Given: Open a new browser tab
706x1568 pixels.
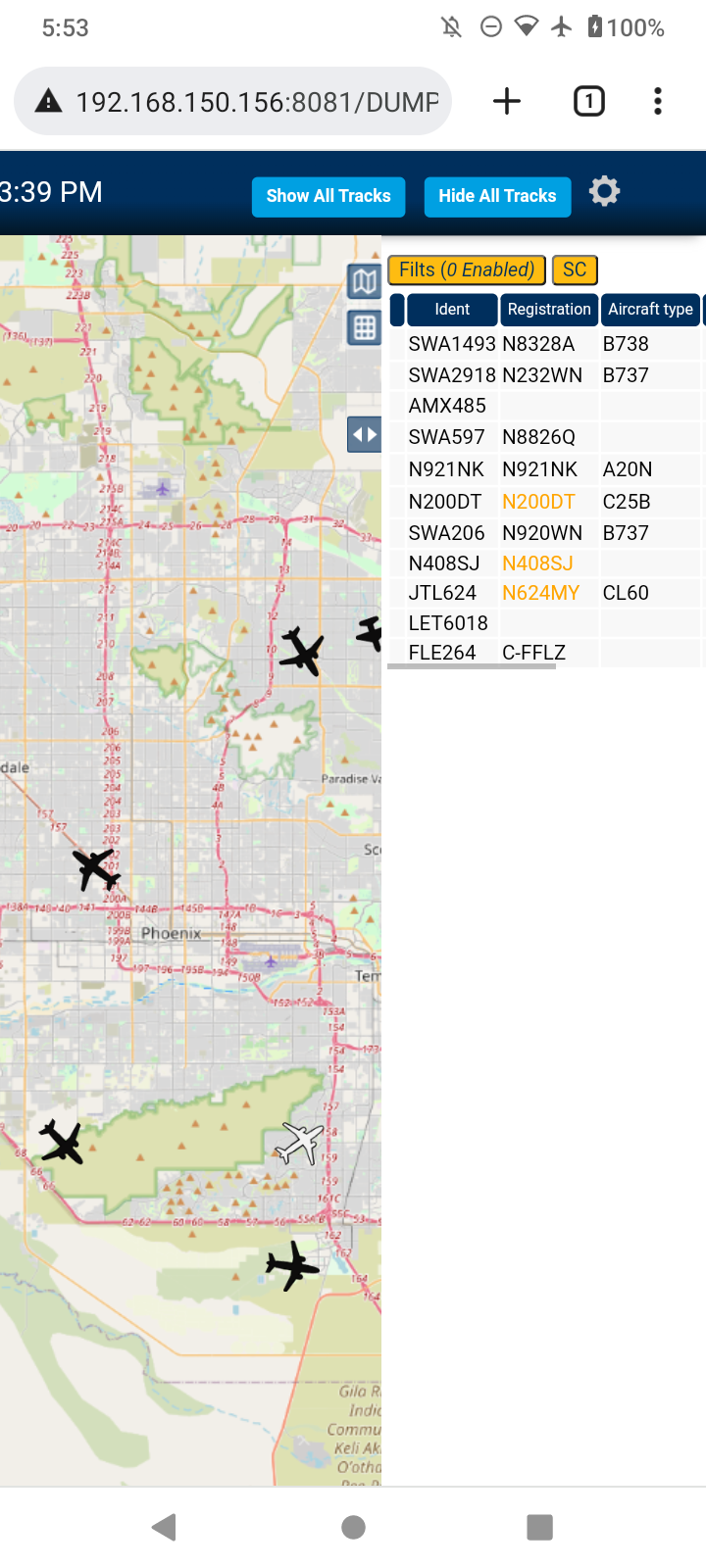Looking at the screenshot, I should point(507,101).
